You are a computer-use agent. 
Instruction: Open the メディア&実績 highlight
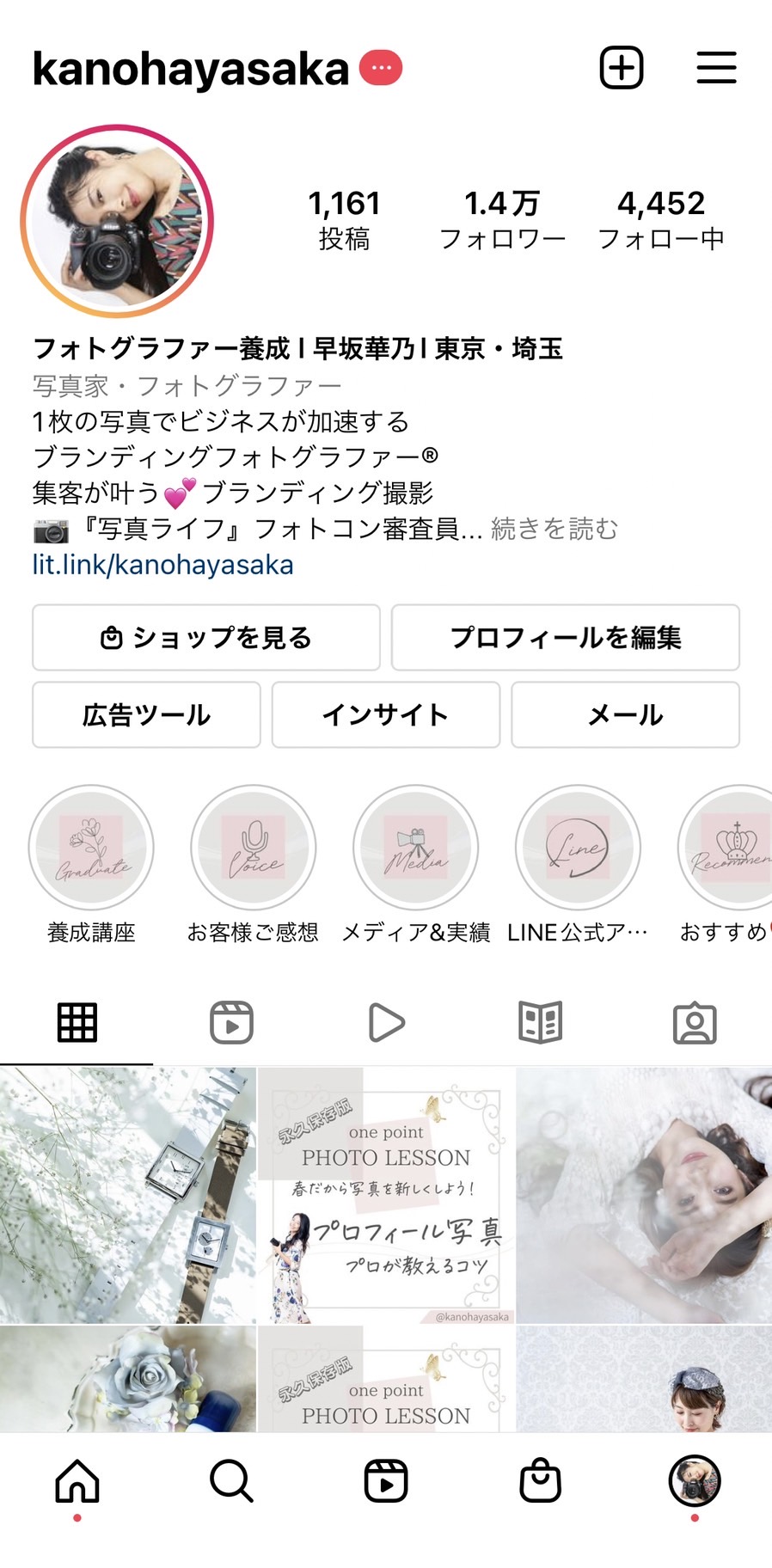click(x=416, y=848)
